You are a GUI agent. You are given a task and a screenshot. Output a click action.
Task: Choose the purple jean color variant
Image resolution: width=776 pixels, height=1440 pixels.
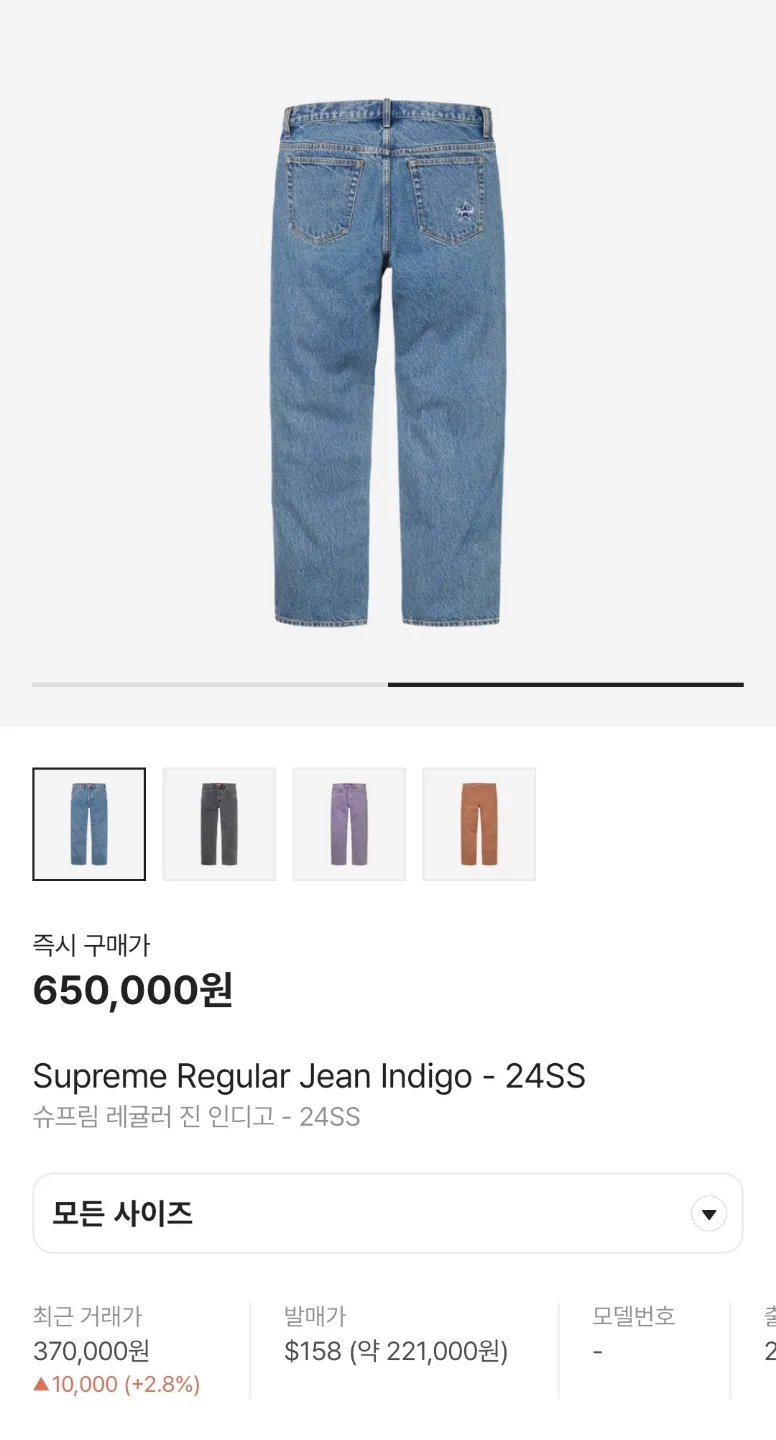pos(349,824)
